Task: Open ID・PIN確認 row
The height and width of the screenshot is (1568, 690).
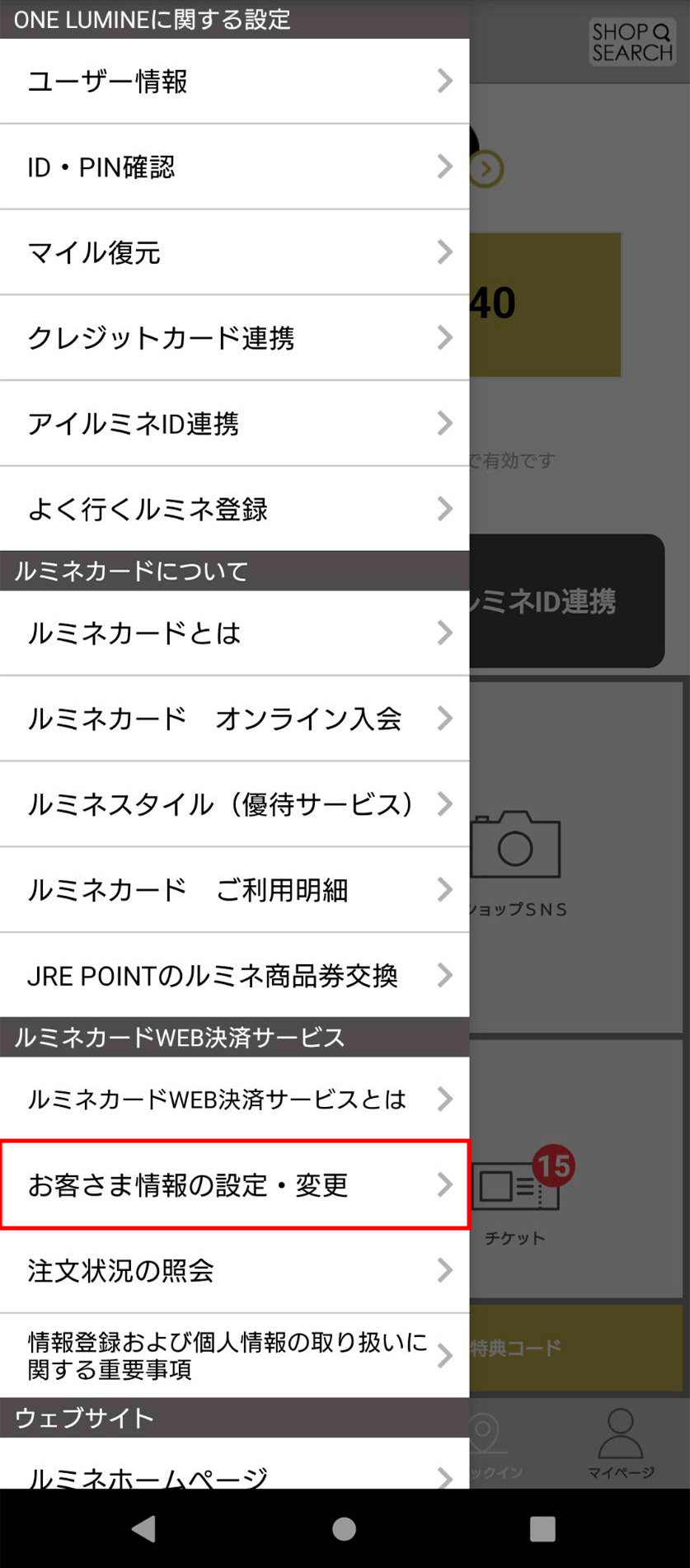Action: 234,167
